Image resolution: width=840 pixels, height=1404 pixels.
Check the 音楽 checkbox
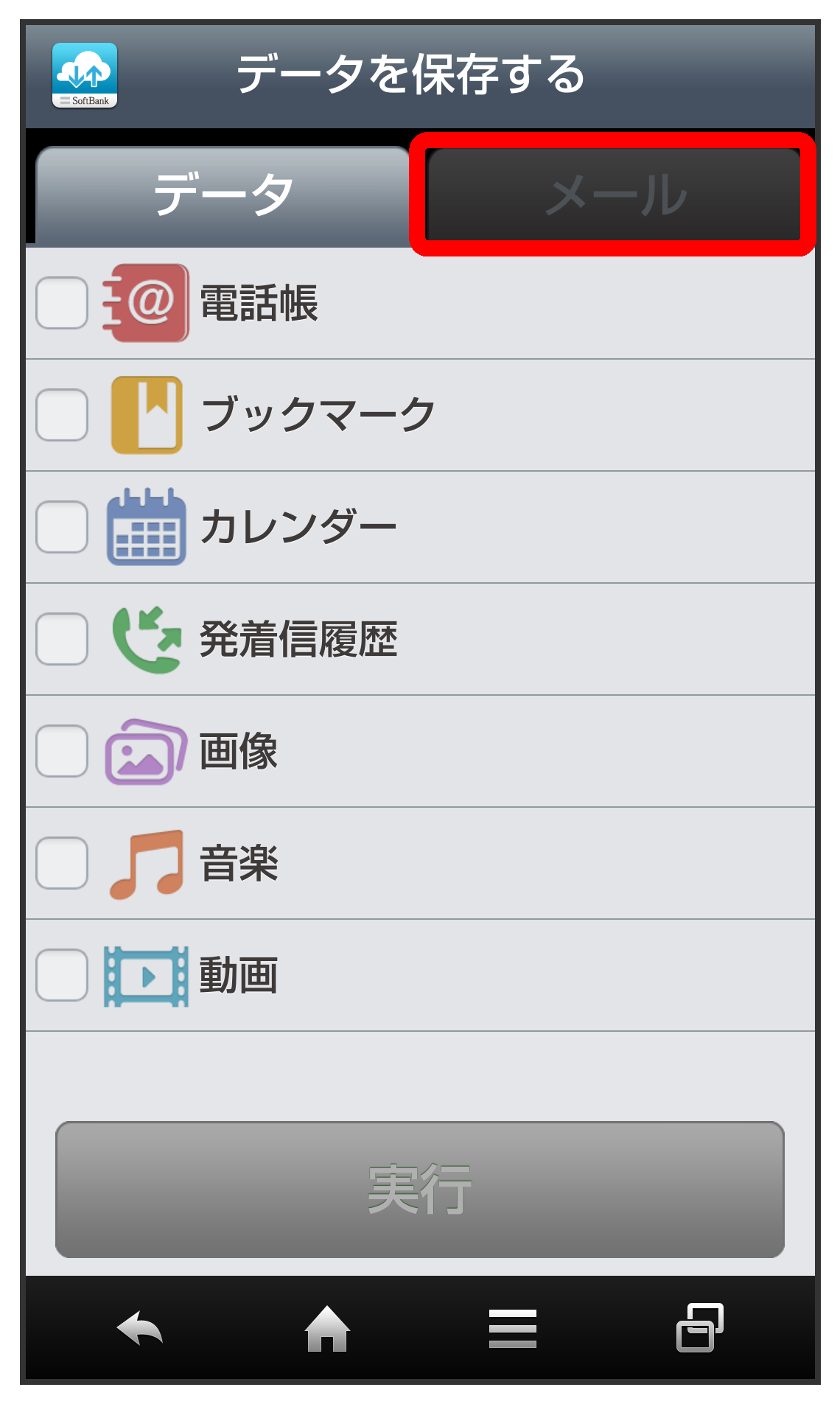pyautogui.click(x=62, y=863)
